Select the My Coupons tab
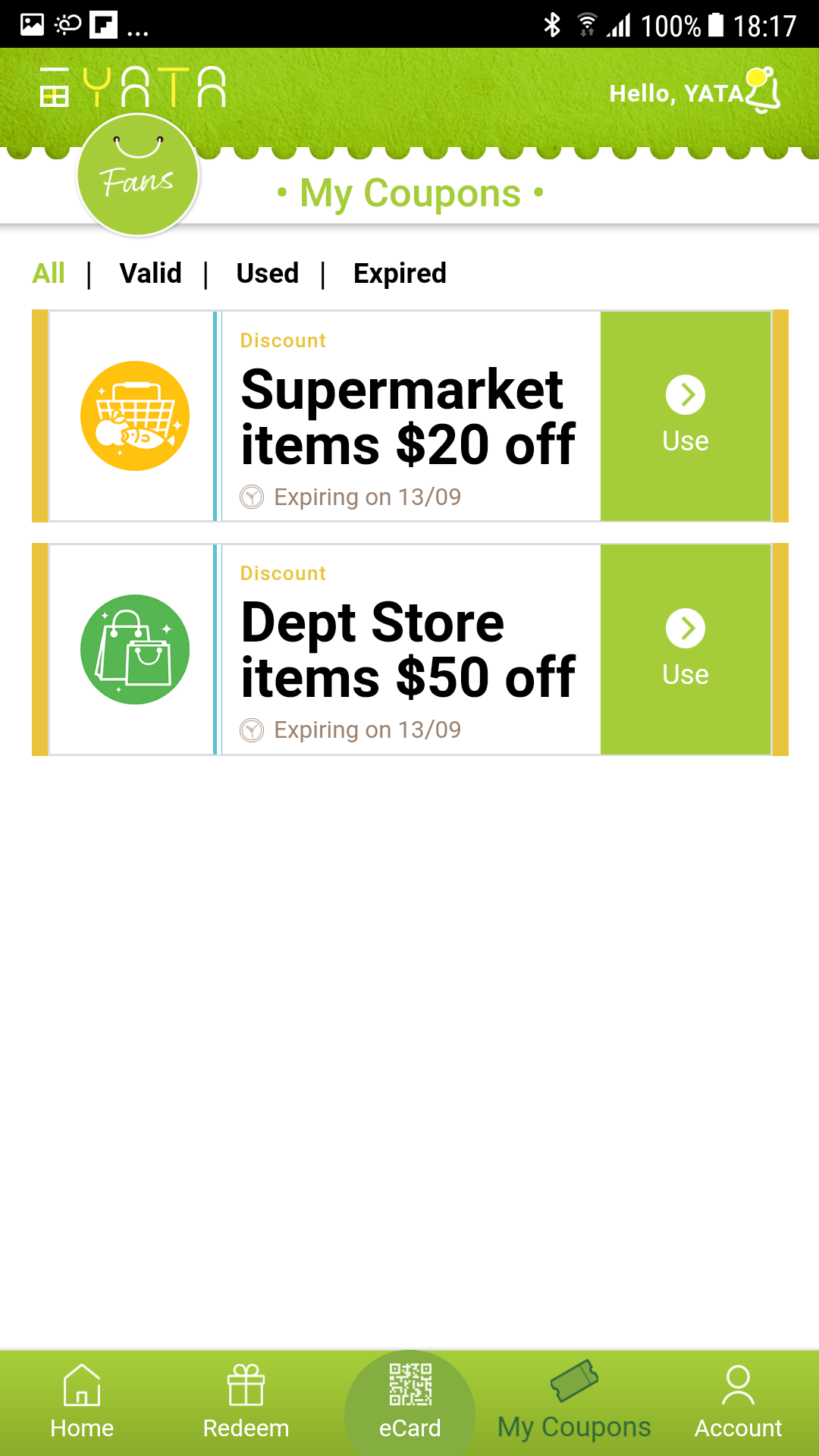The image size is (819, 1456). (574, 1403)
